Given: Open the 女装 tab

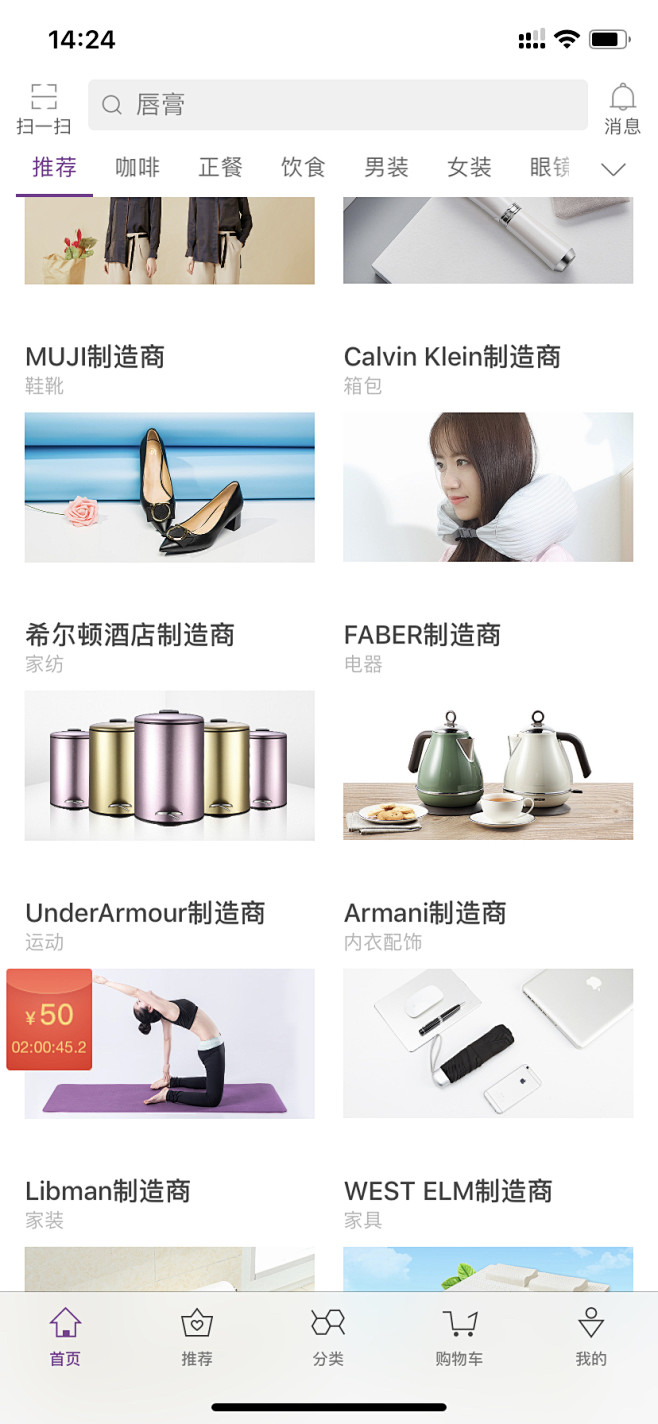Looking at the screenshot, I should tap(469, 167).
